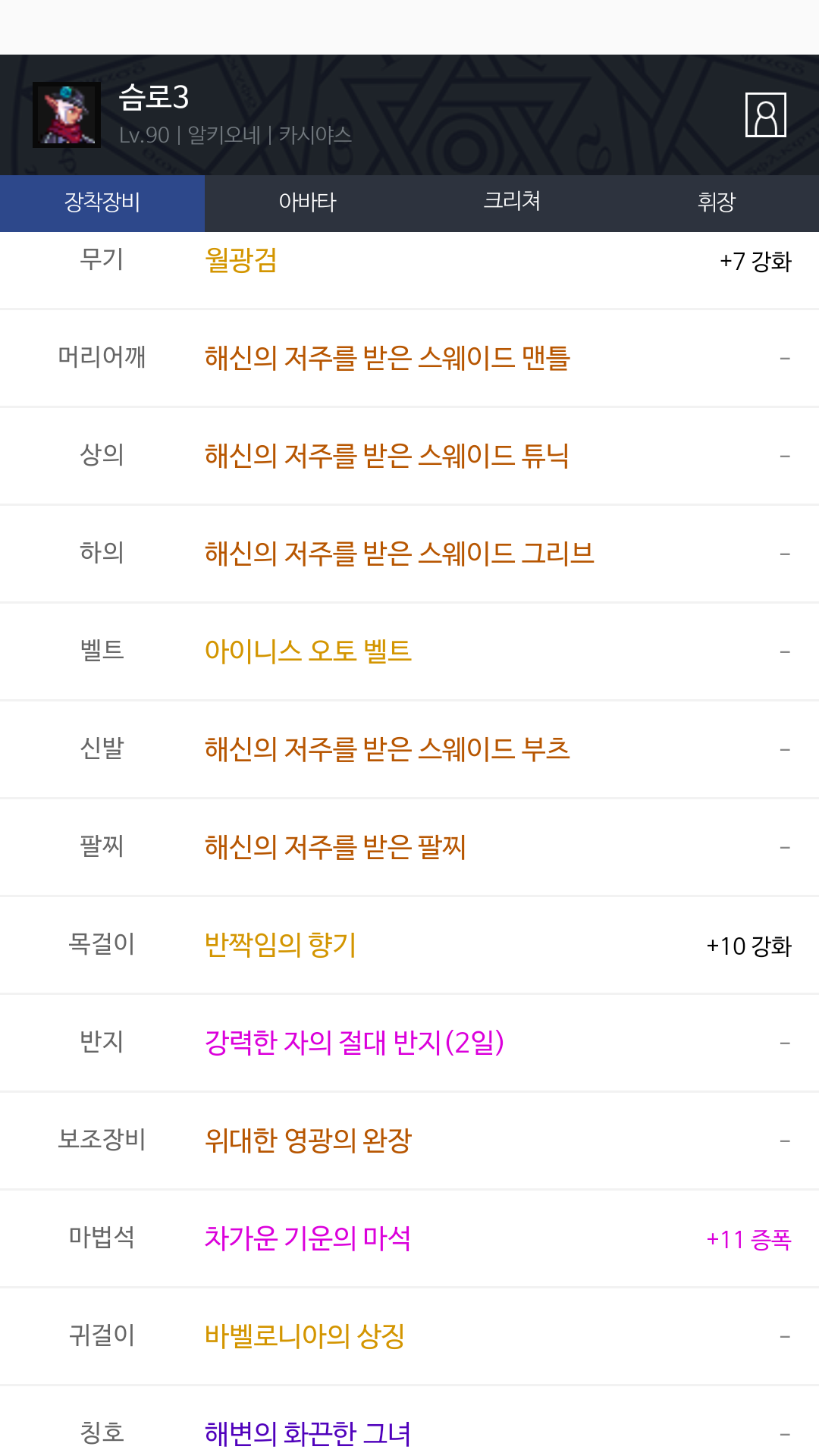Open 해신의 저주를 받은 스웨이드 부츠
The width and height of the screenshot is (819, 1456).
(388, 749)
